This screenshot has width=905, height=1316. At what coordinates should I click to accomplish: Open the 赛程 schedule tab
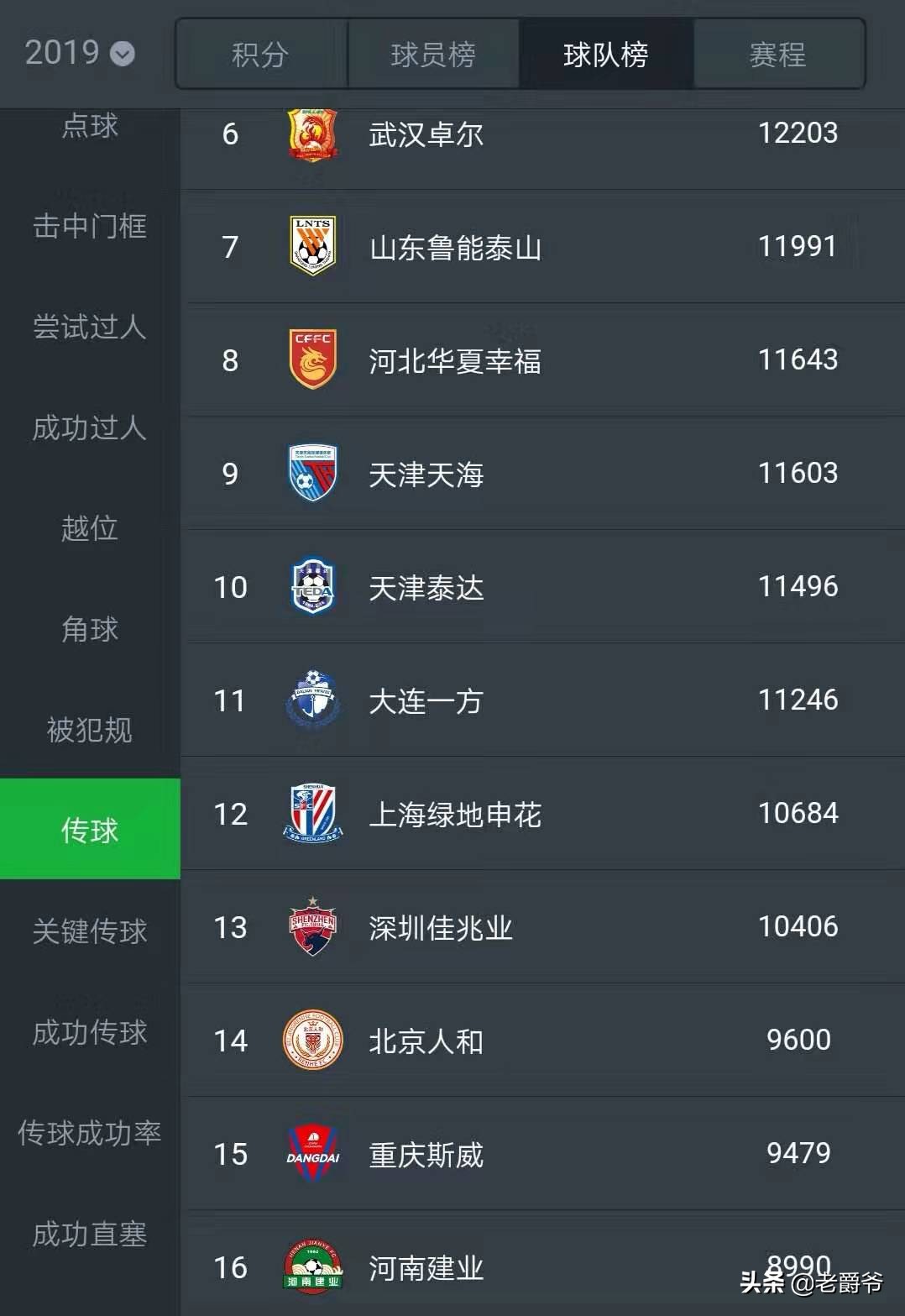777,54
